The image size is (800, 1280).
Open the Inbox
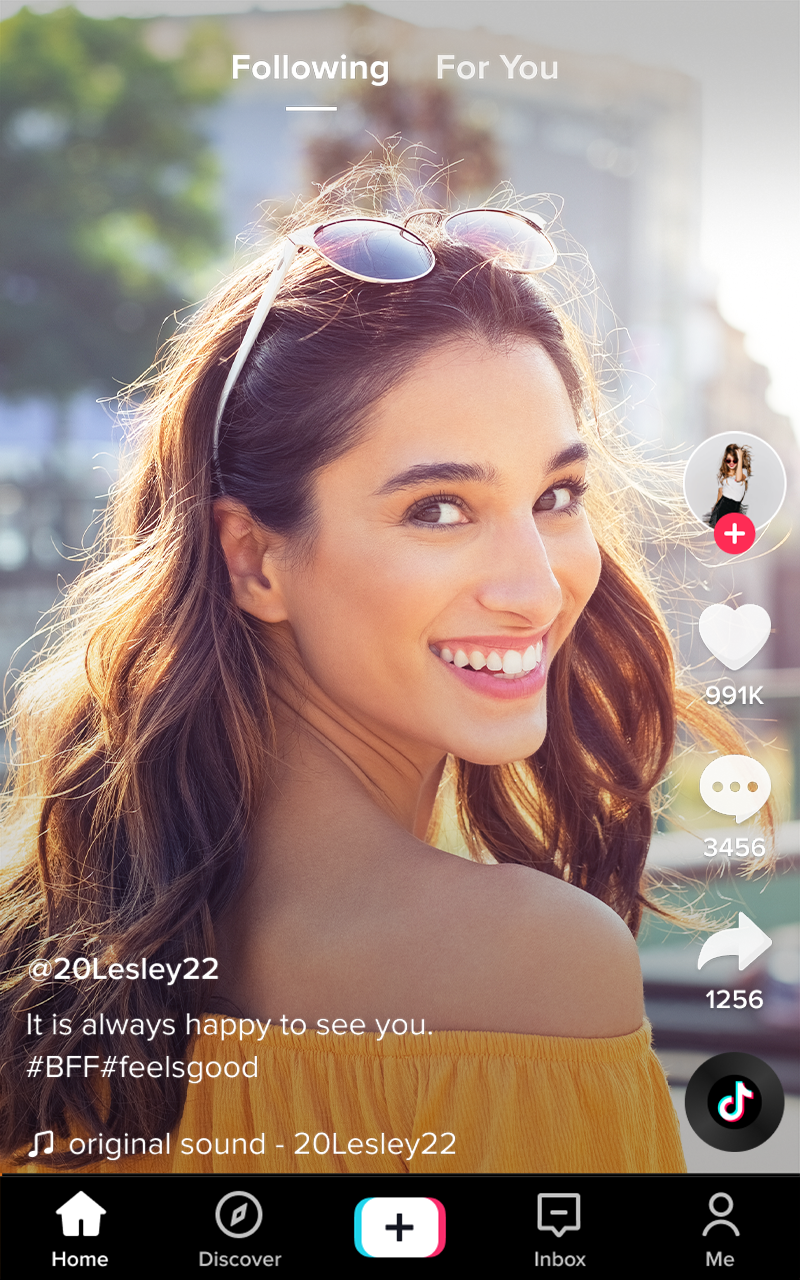[x=560, y=1220]
